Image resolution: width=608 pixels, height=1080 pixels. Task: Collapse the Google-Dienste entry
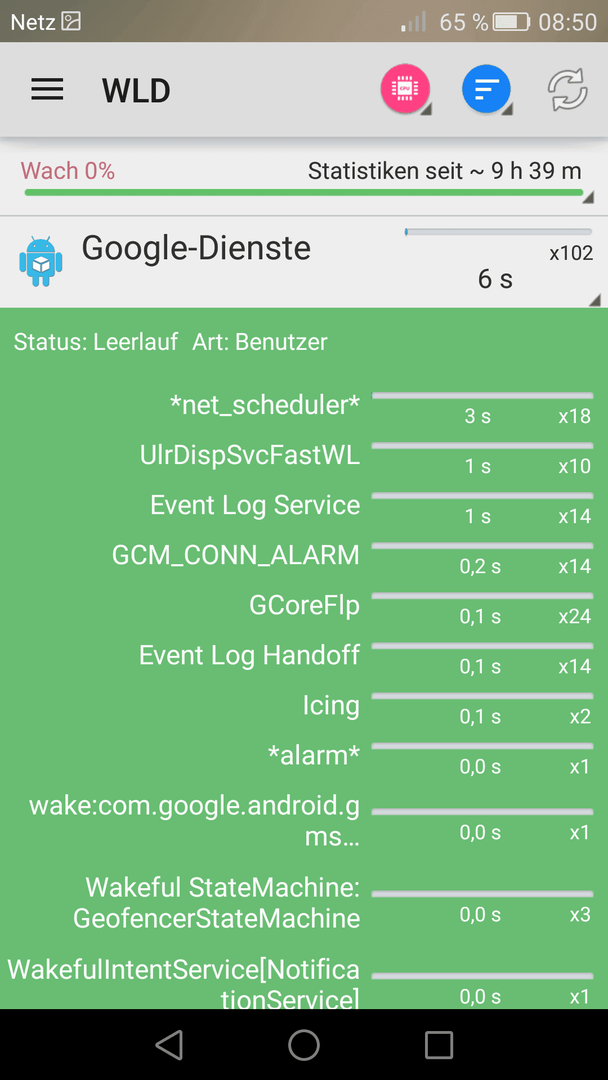point(304,262)
